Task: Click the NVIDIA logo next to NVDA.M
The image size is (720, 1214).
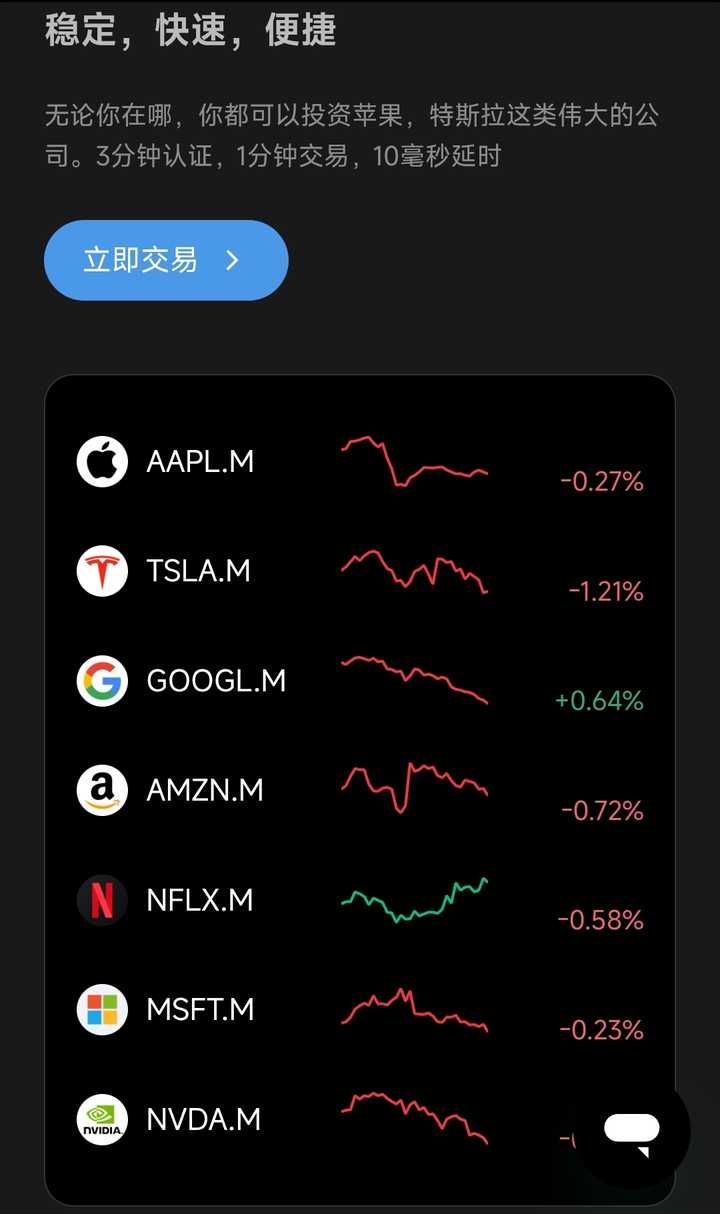Action: (x=101, y=1120)
